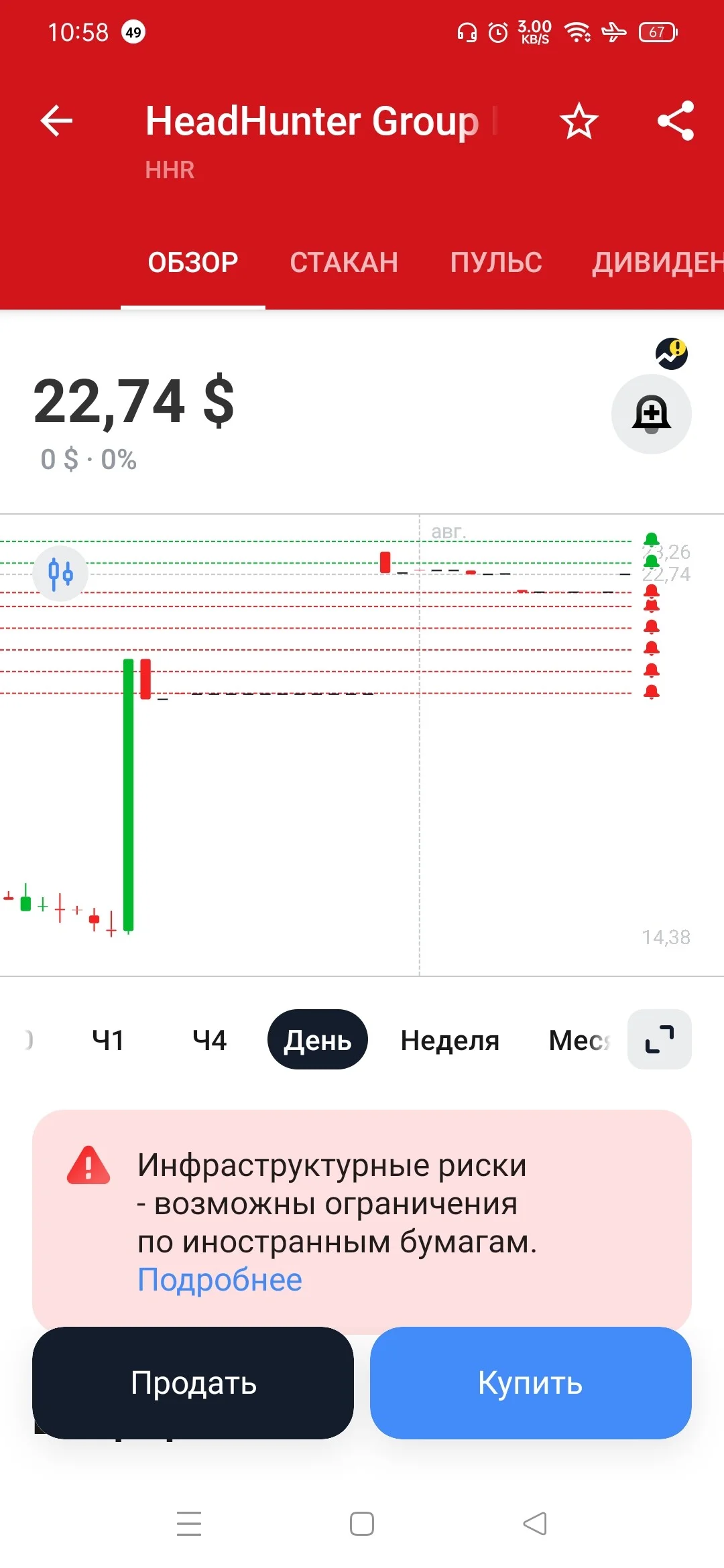Choose the Месяц chart interval

click(580, 1040)
